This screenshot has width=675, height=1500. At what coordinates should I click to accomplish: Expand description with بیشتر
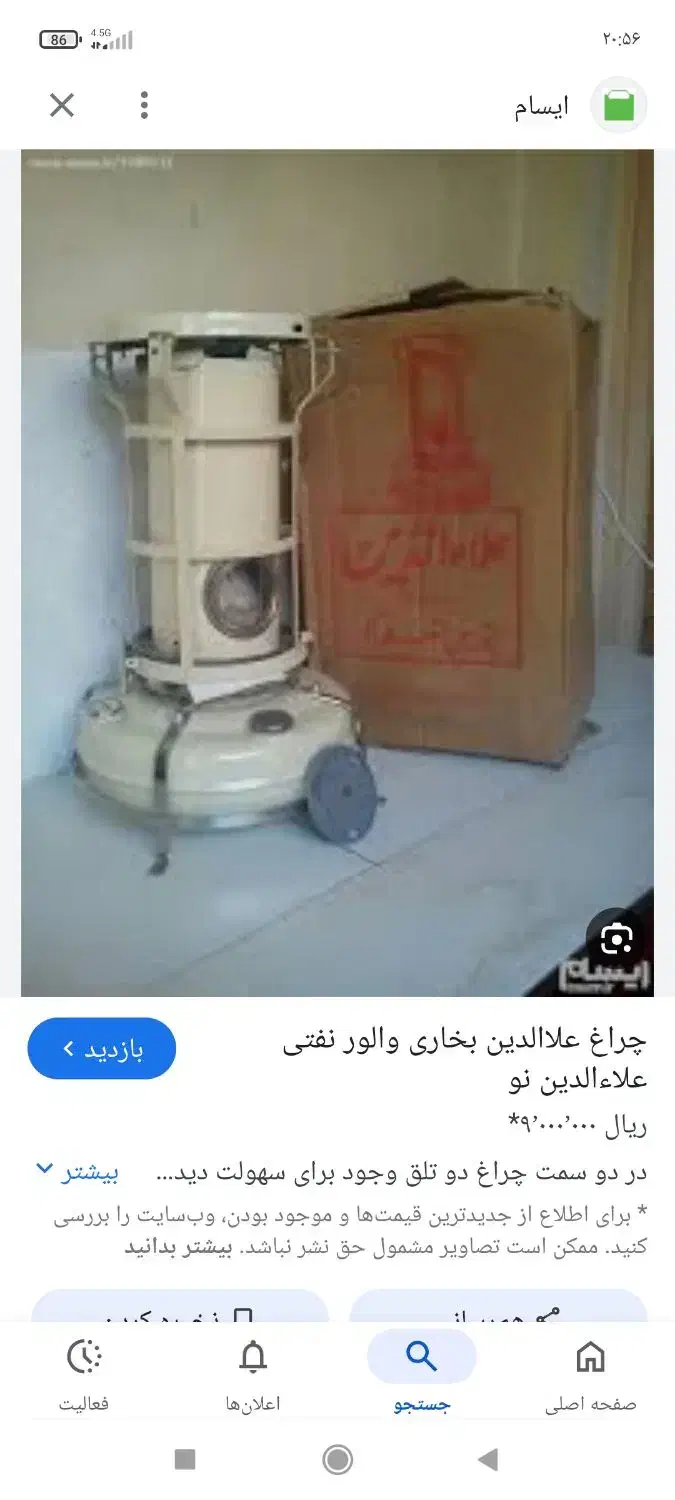point(78,1172)
